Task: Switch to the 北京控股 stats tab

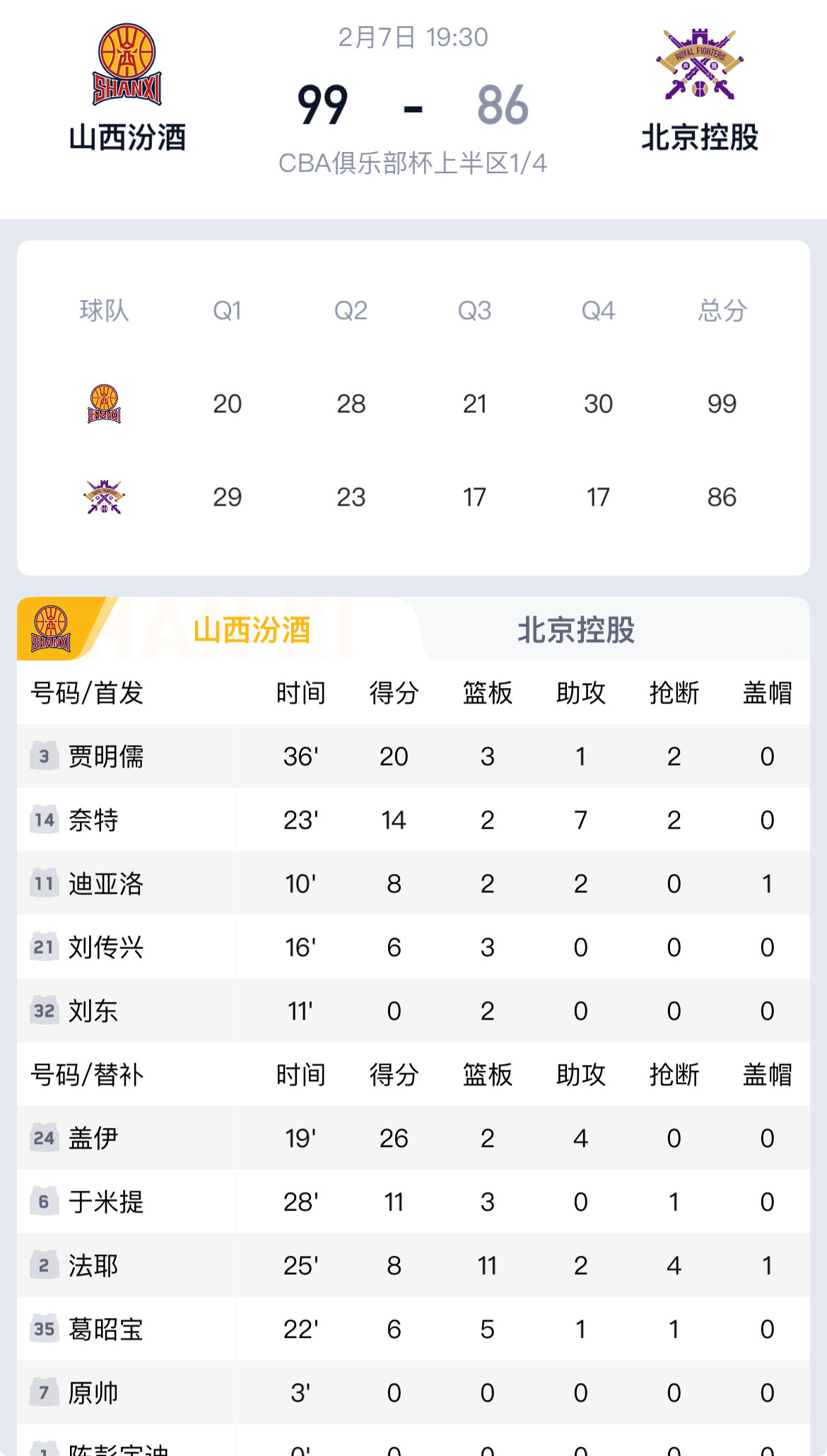Action: pos(576,633)
